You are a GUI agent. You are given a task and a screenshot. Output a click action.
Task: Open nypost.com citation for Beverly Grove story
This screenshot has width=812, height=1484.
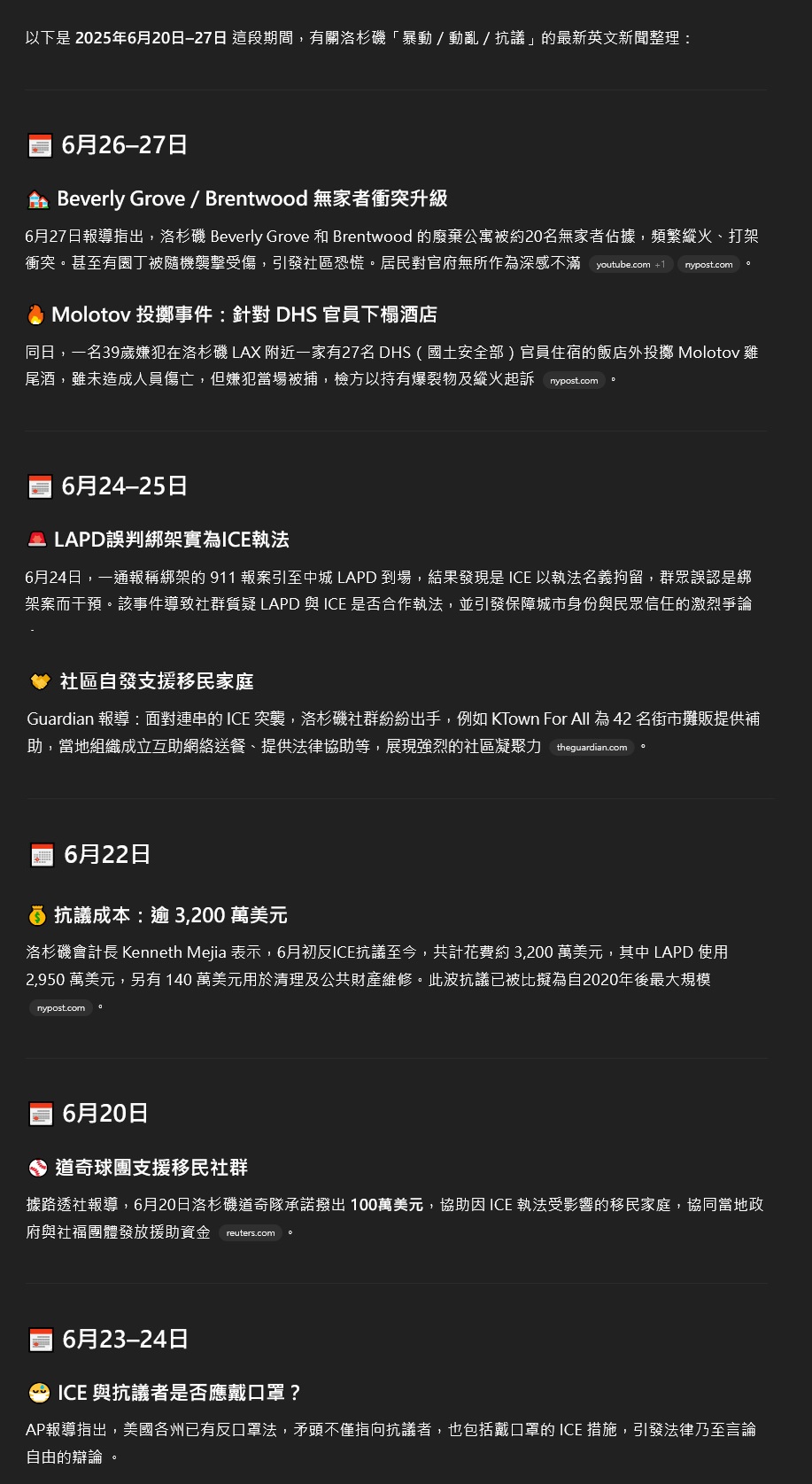(x=708, y=264)
